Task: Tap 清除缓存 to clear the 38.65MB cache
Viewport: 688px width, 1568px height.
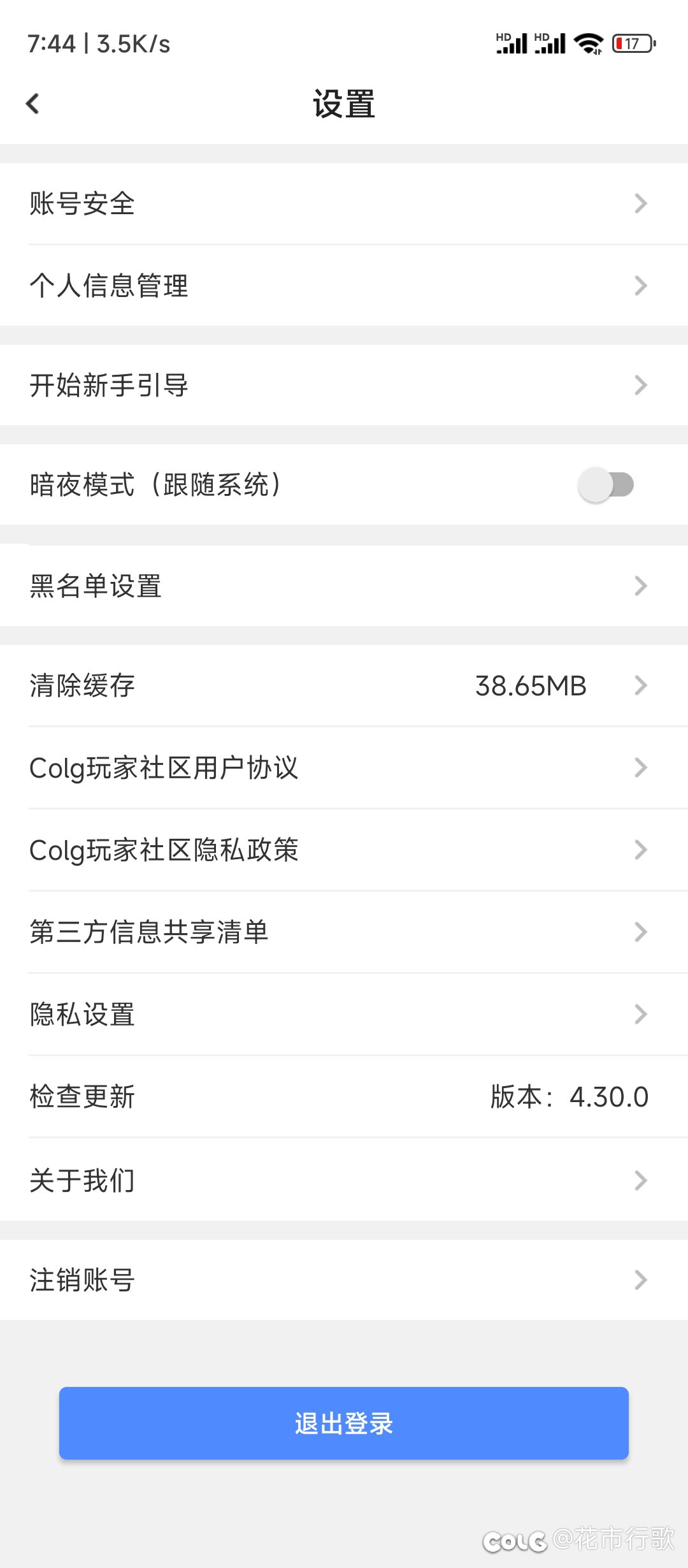Action: (x=344, y=686)
